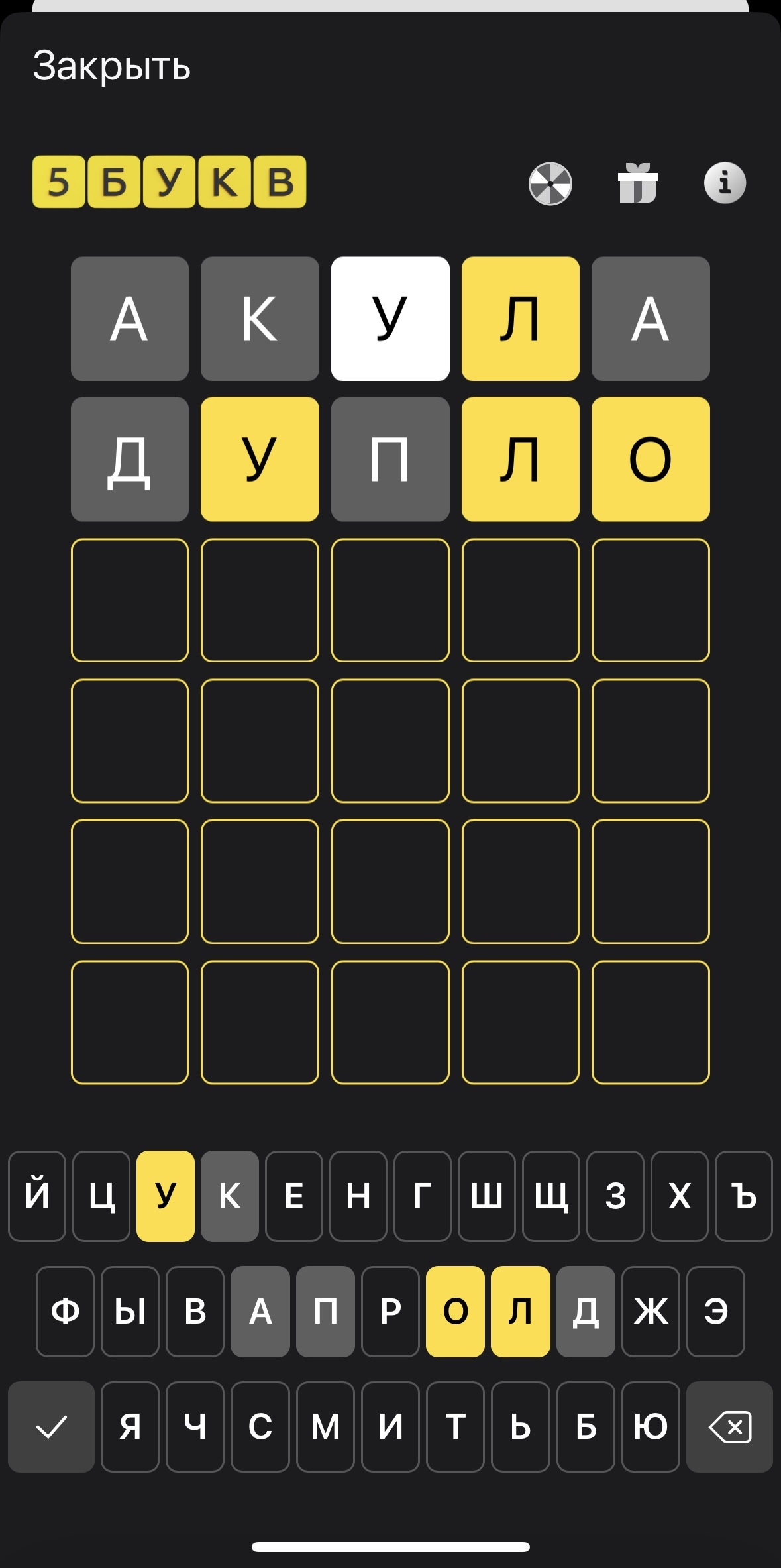The height and width of the screenshot is (1568, 781).
Task: Submit the word with the checkmark key
Action: [x=51, y=1426]
